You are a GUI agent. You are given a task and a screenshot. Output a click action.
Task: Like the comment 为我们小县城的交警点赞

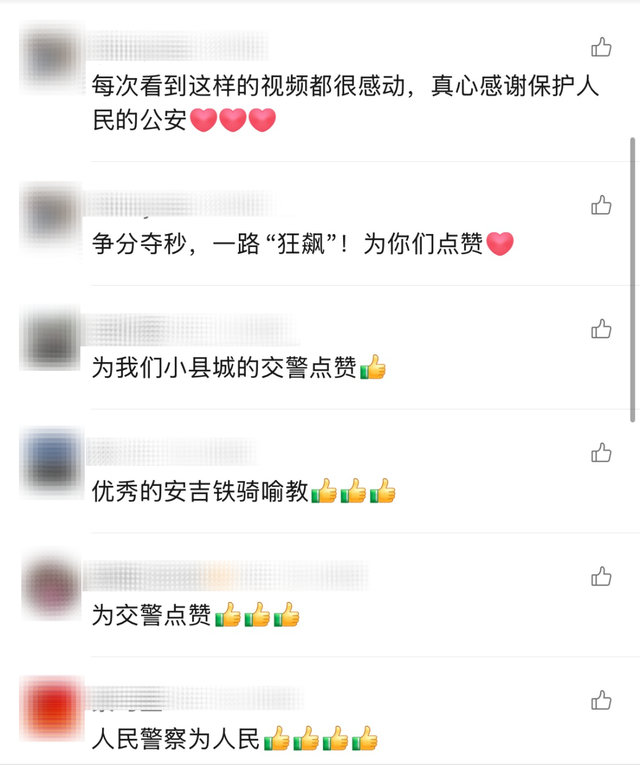601,329
